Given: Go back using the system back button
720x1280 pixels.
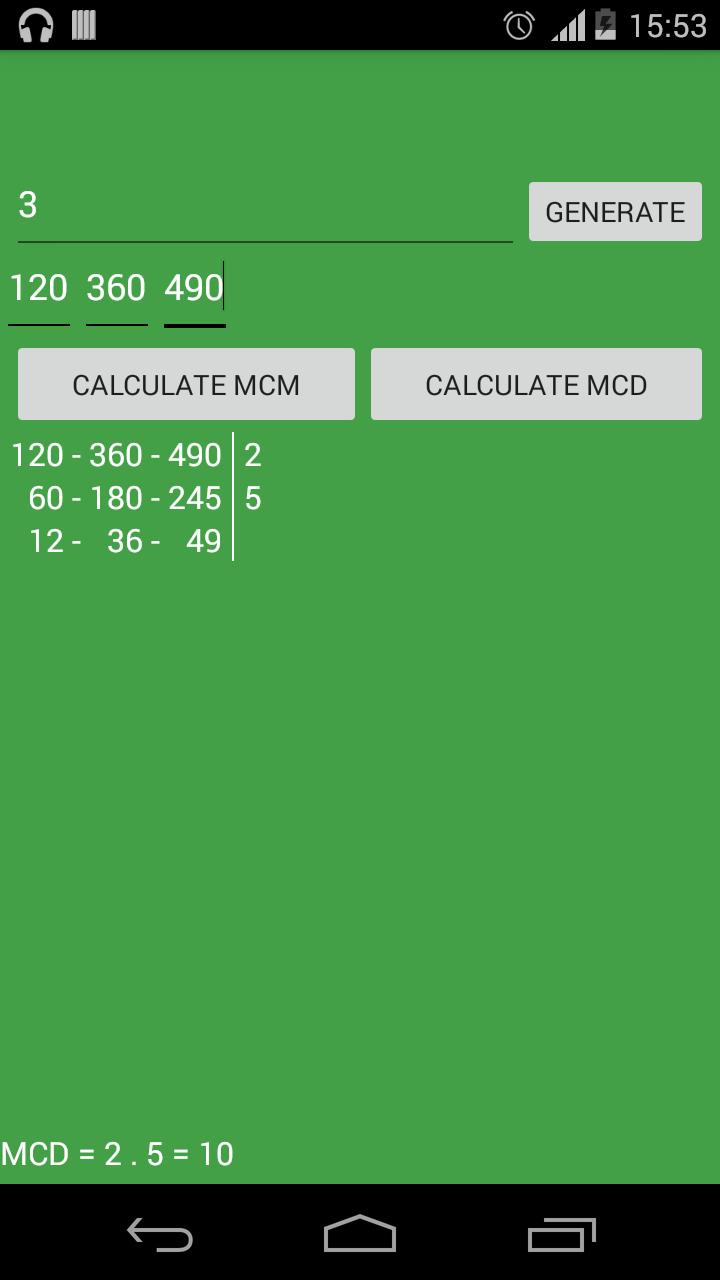Looking at the screenshot, I should click(160, 1235).
